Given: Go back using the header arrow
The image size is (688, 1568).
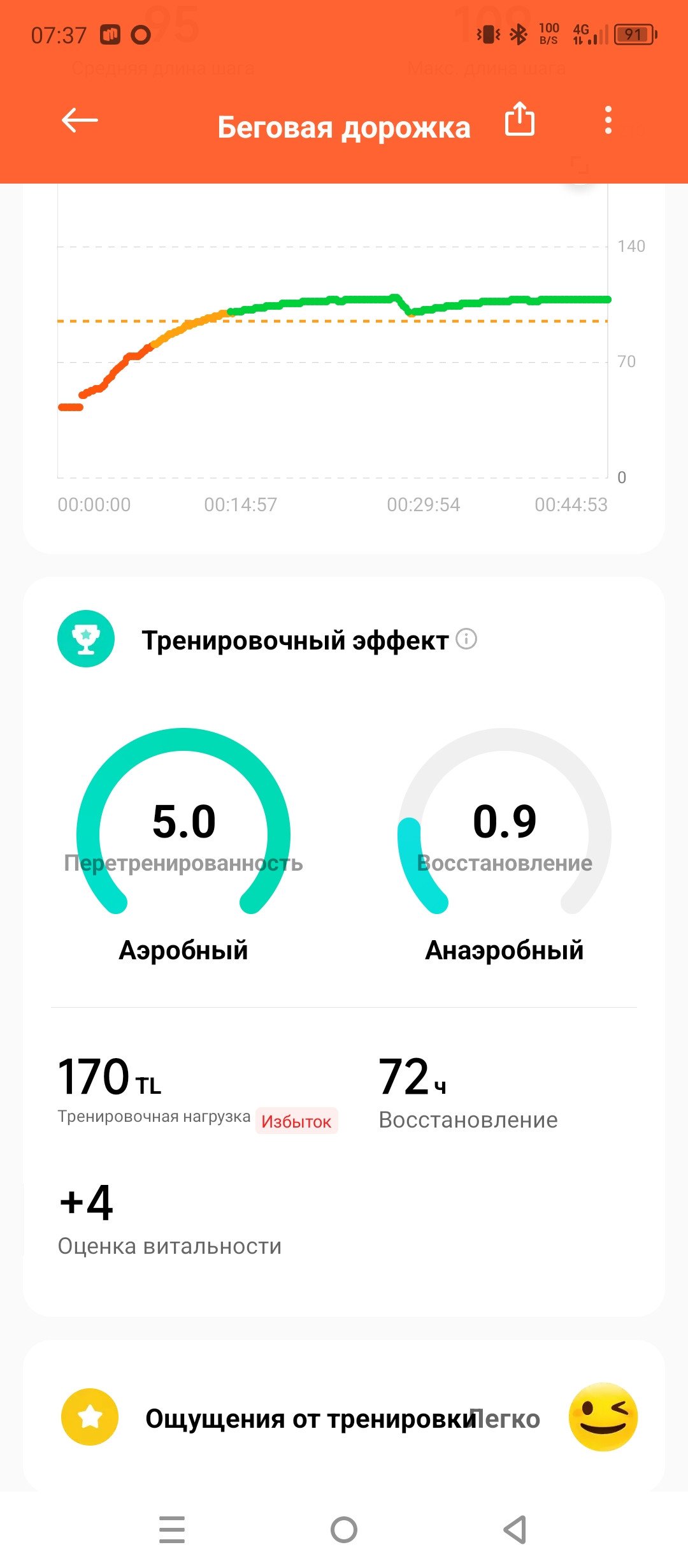Looking at the screenshot, I should coord(80,120).
